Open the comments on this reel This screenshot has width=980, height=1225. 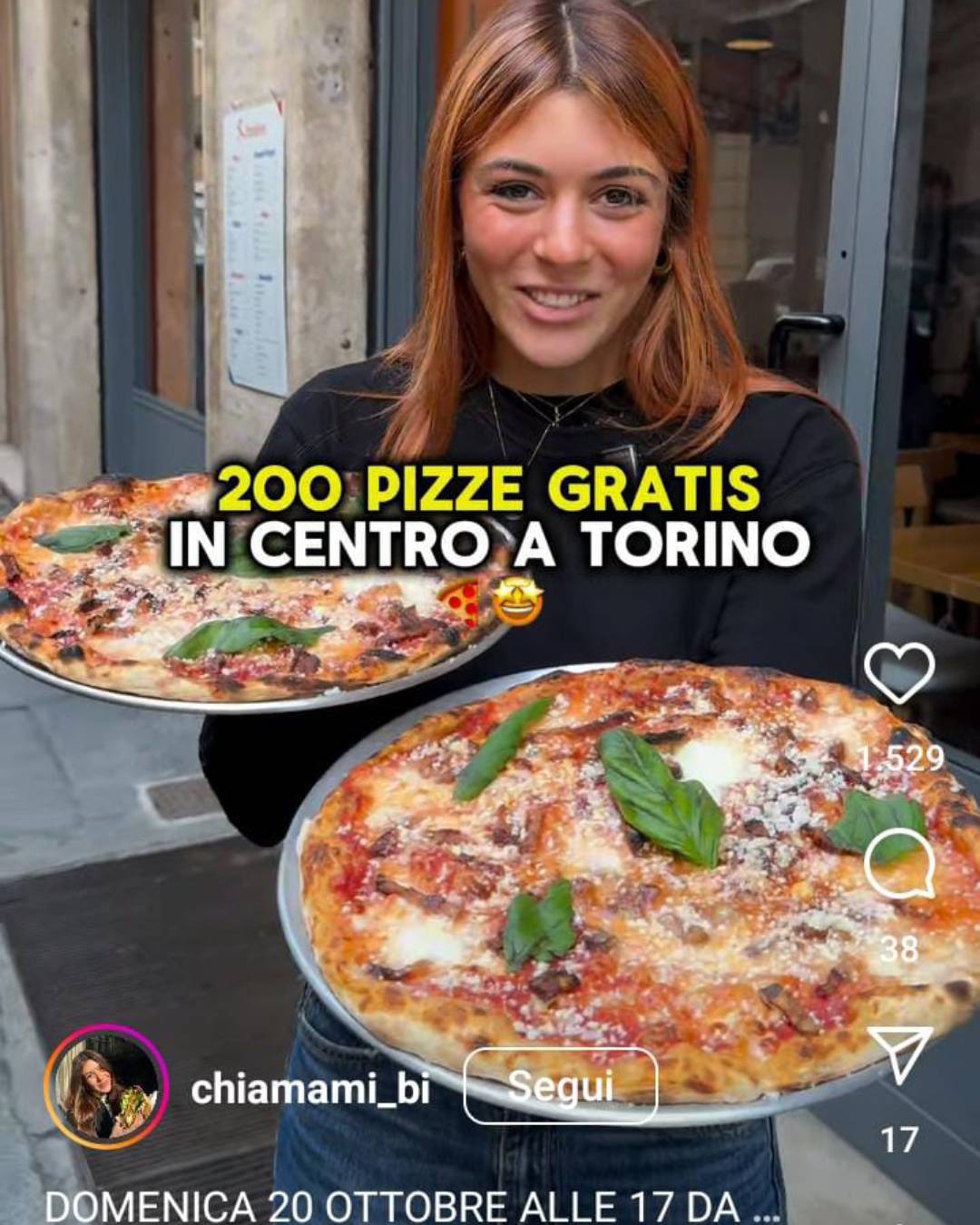[x=898, y=865]
